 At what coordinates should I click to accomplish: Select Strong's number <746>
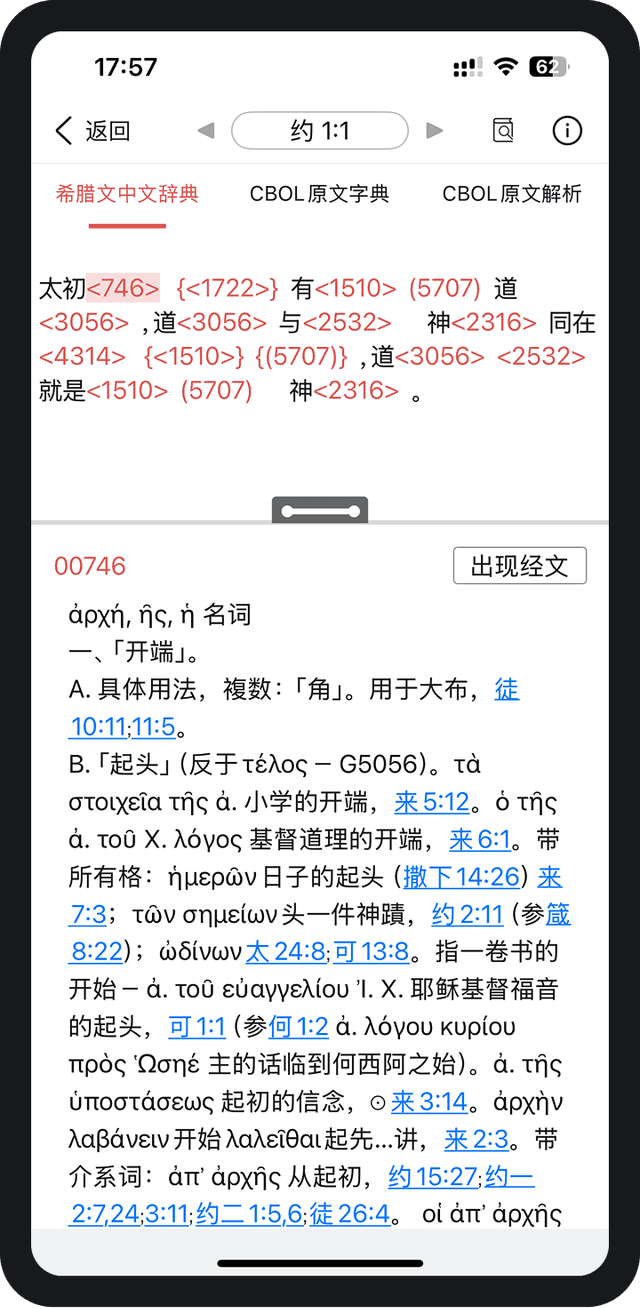122,289
